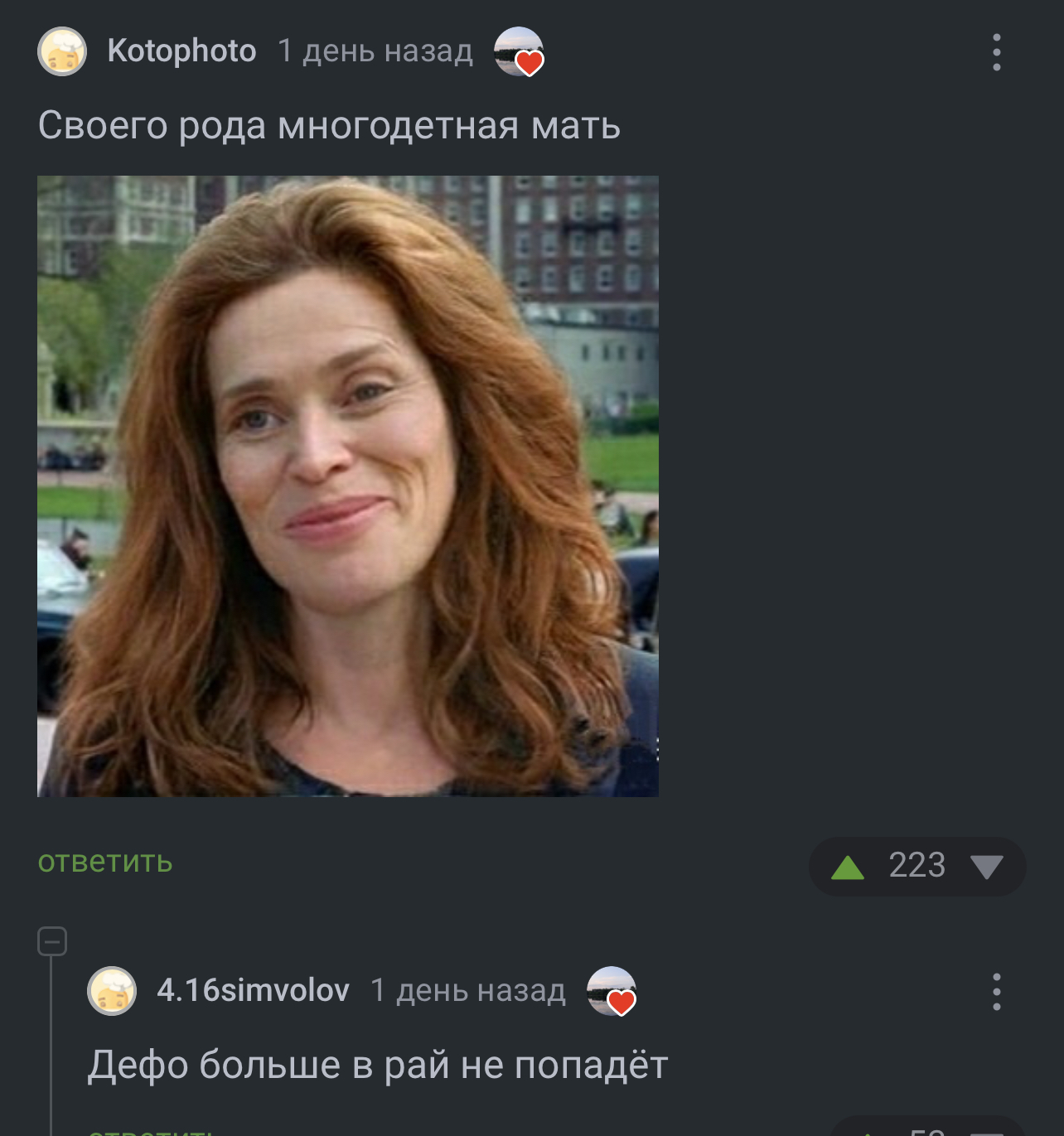The width and height of the screenshot is (1064, 1136).
Task: Tap the badge icon next to 4.16simvolov's timestamp
Action: pyautogui.click(x=612, y=991)
